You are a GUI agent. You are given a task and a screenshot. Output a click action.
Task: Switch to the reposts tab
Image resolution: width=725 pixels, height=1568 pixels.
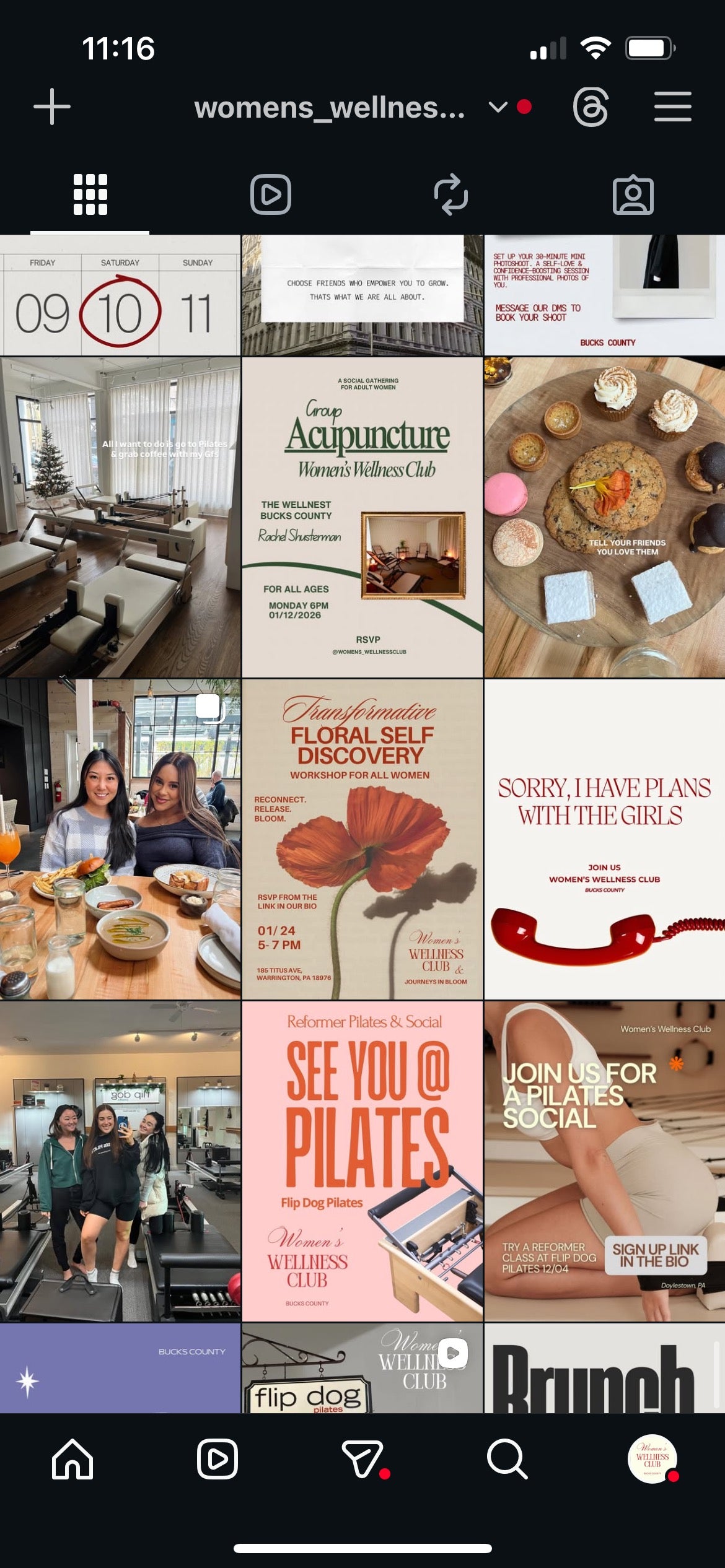tap(451, 194)
